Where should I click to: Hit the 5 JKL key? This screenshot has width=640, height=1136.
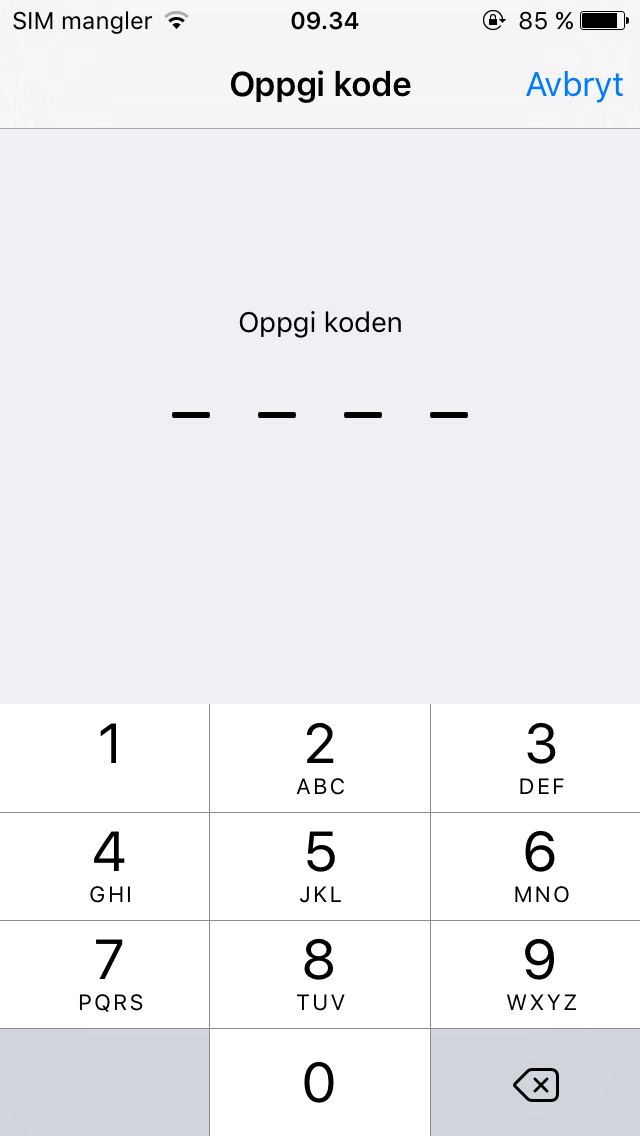click(320, 866)
